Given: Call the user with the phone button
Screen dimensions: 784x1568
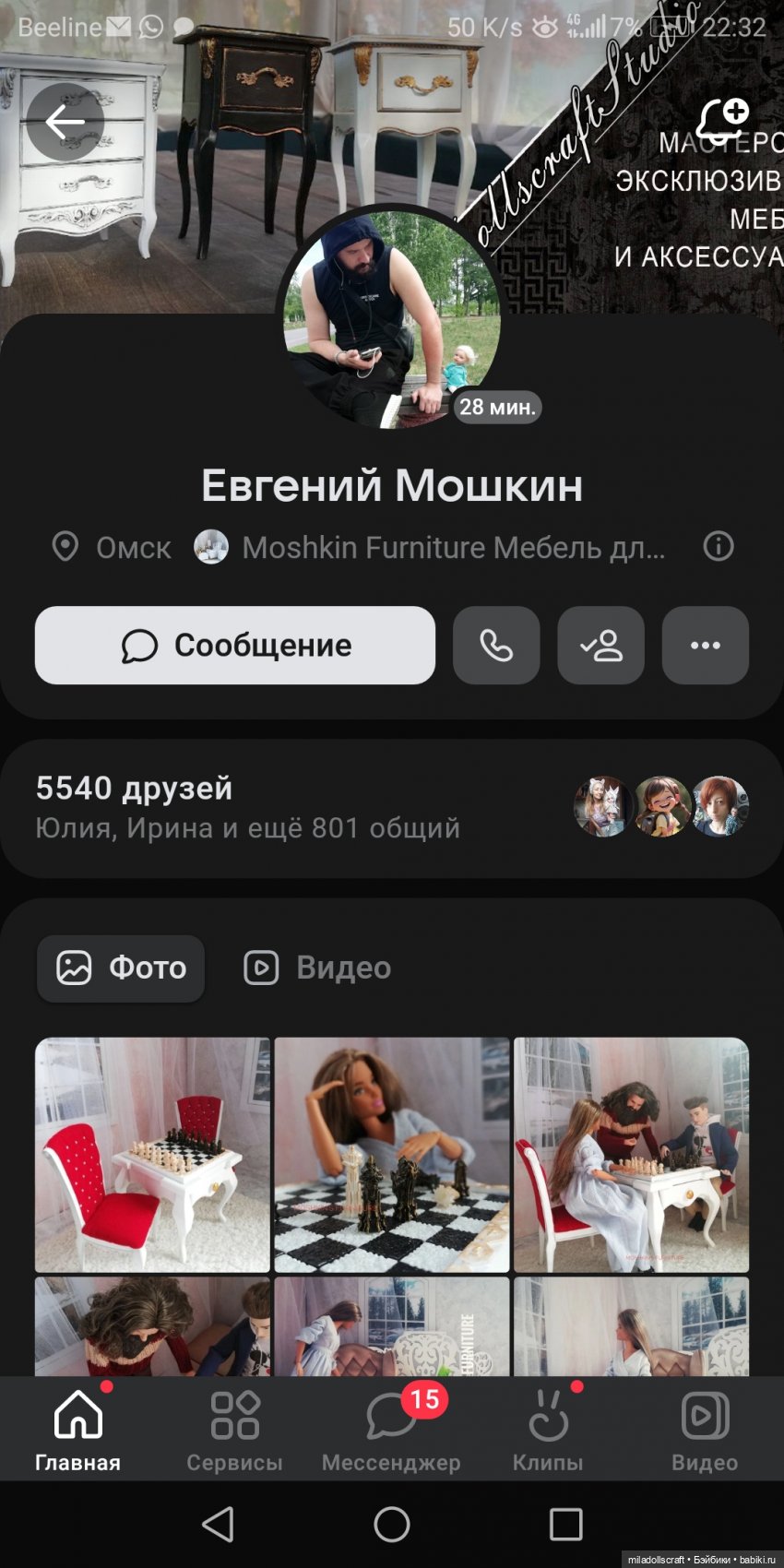Looking at the screenshot, I should (496, 646).
